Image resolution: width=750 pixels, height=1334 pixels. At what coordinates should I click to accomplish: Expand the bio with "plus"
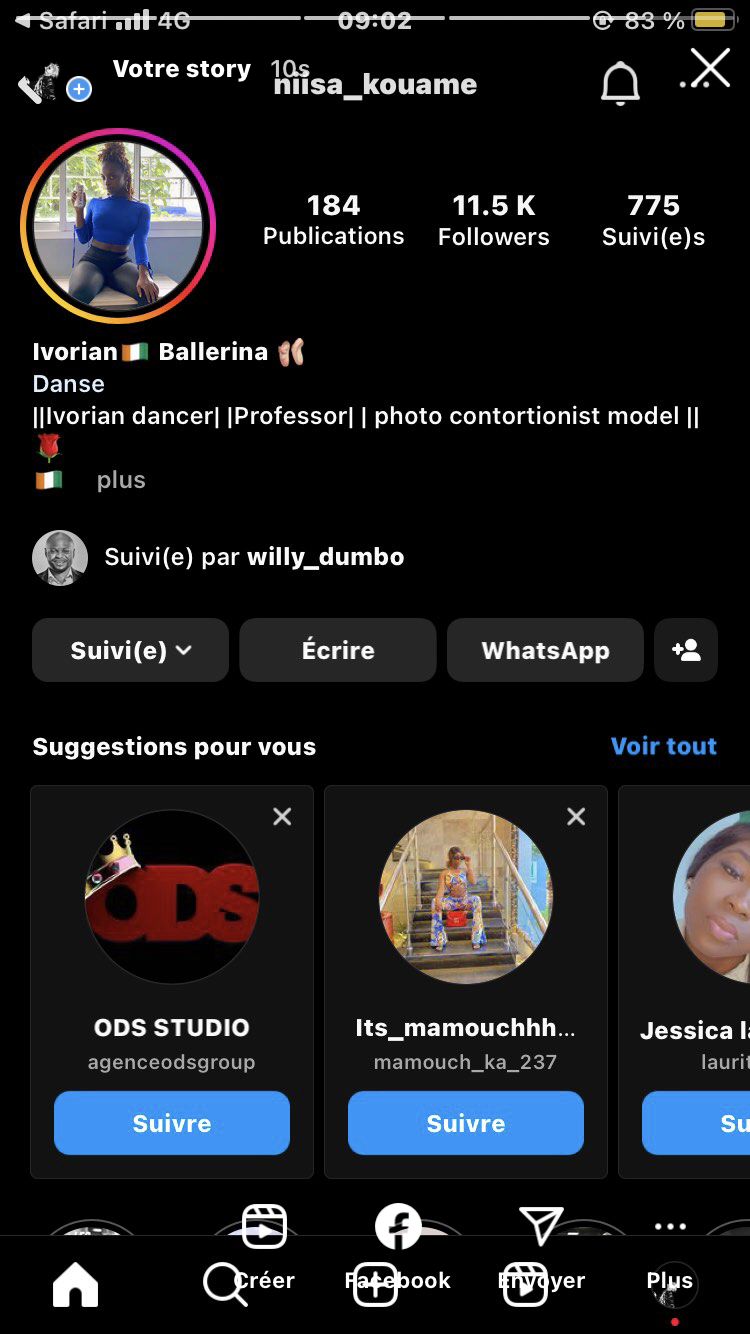[x=121, y=480]
